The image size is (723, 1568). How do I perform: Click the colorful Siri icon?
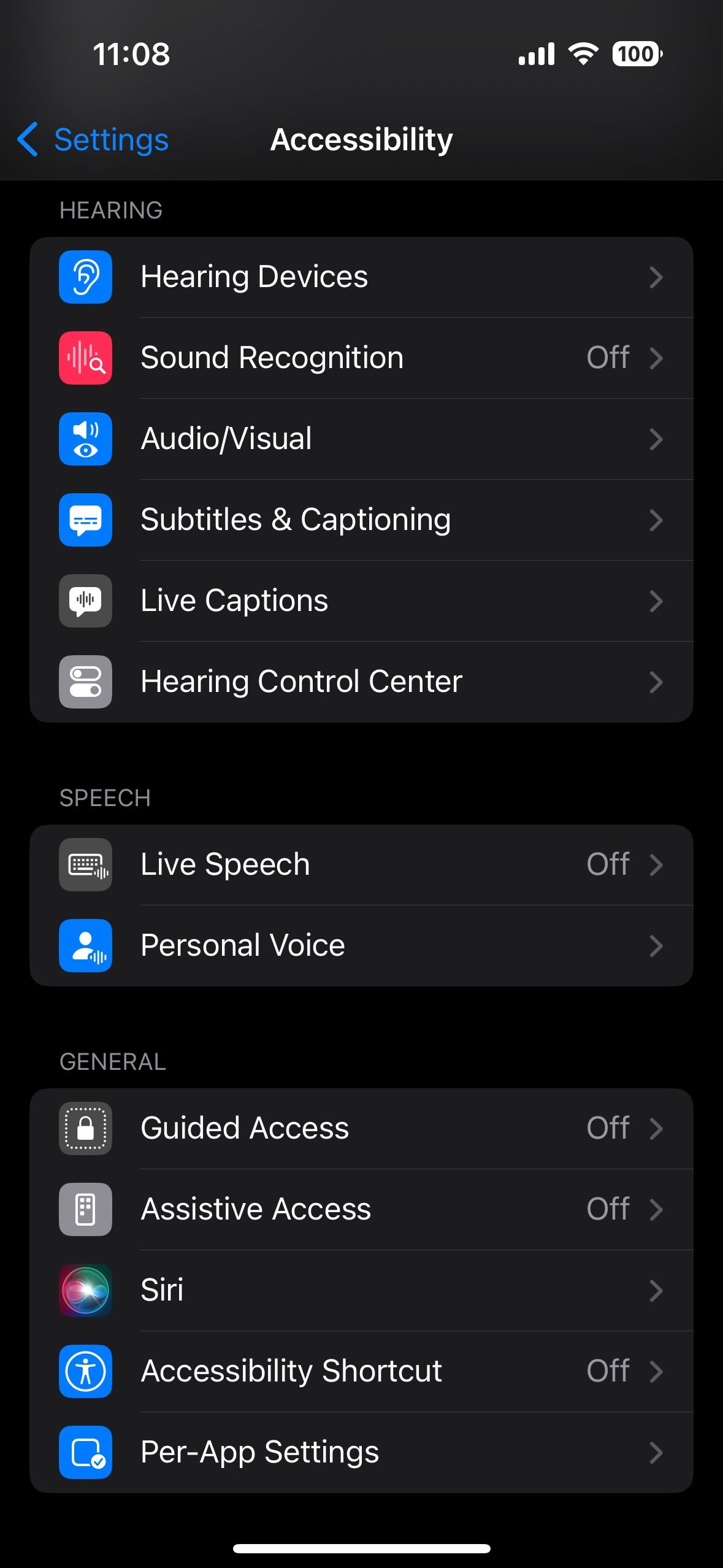click(x=85, y=1290)
